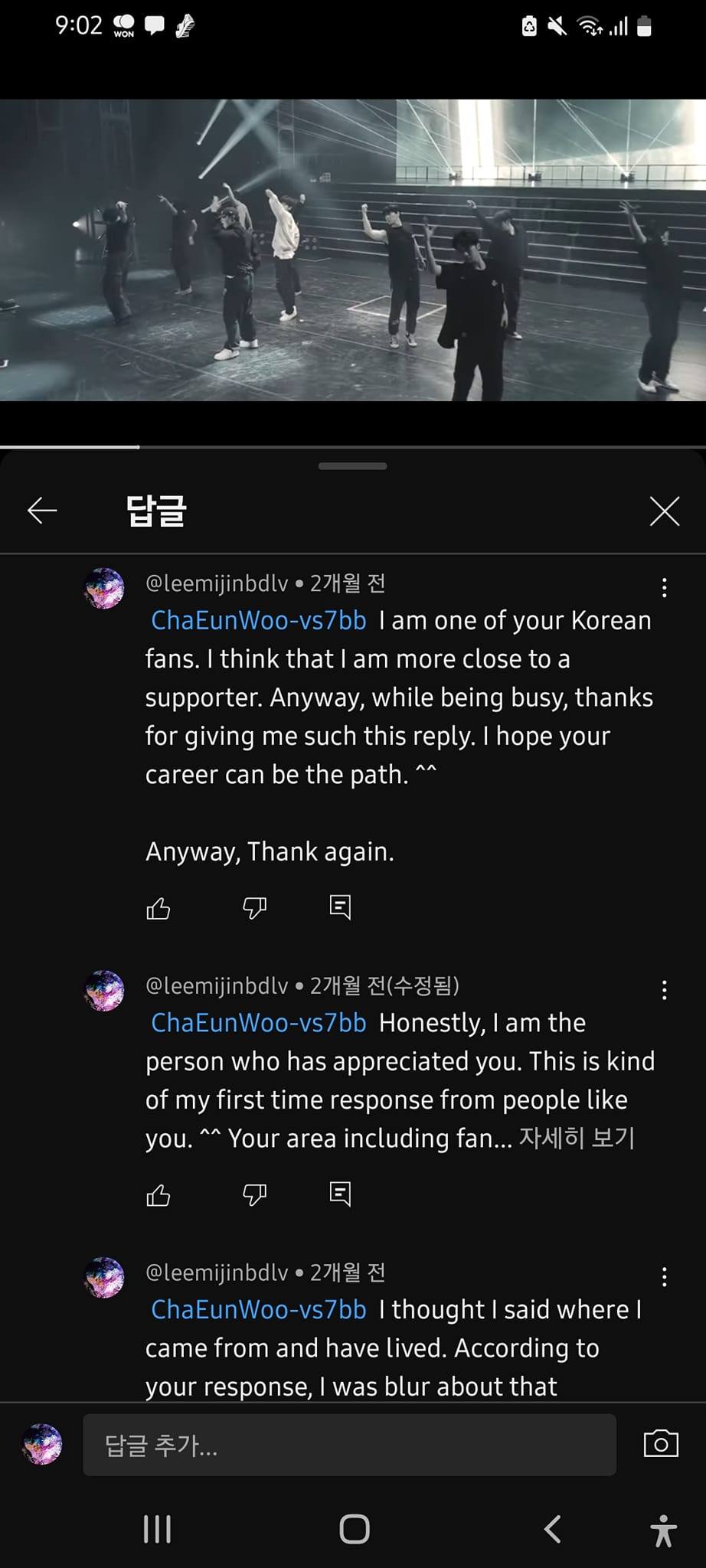
Task: Like the 'Korean fans' reply
Action: pos(159,908)
